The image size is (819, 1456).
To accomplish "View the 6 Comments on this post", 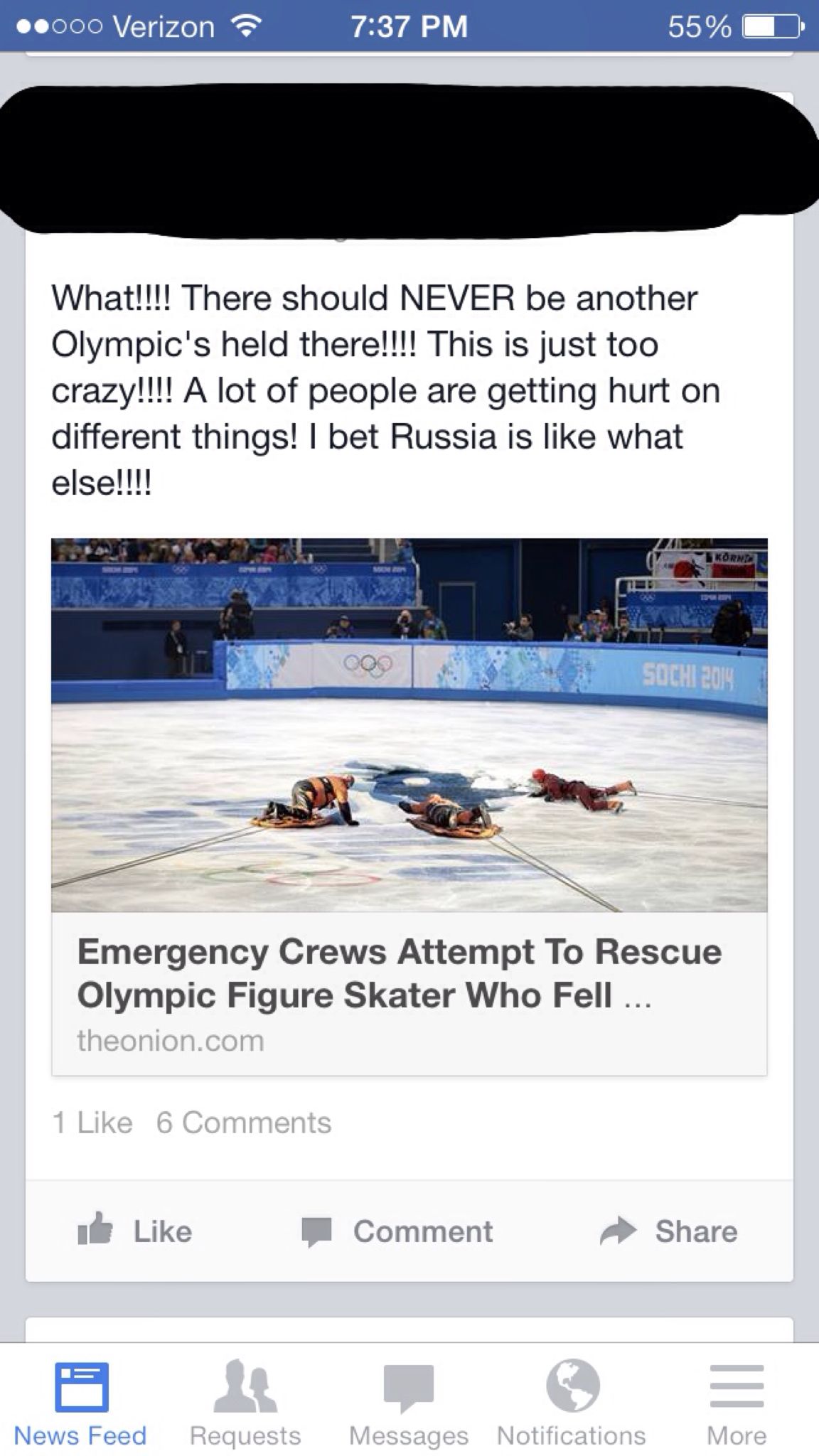I will 244,1123.
